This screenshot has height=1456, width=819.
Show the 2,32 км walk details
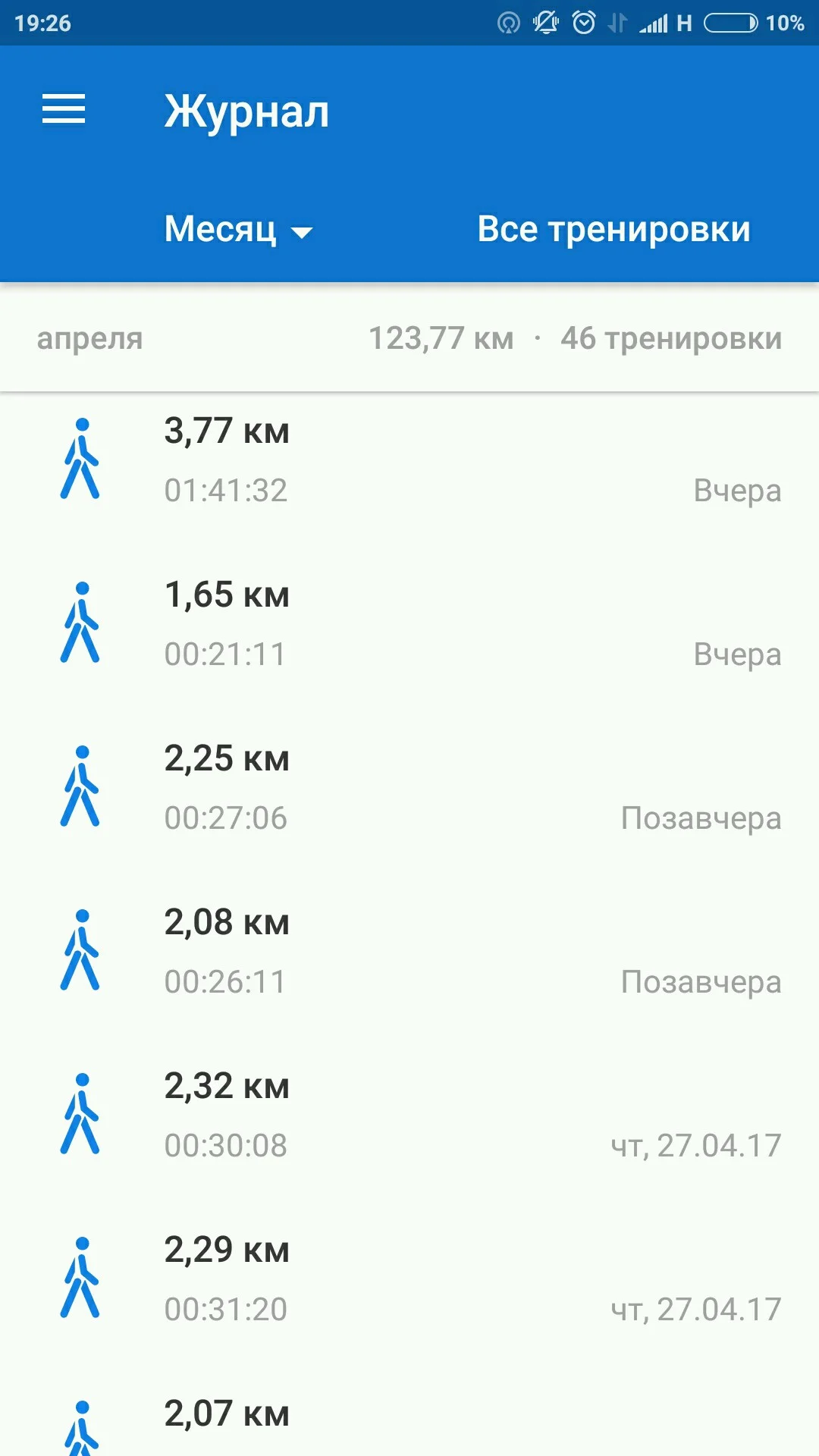click(409, 1115)
